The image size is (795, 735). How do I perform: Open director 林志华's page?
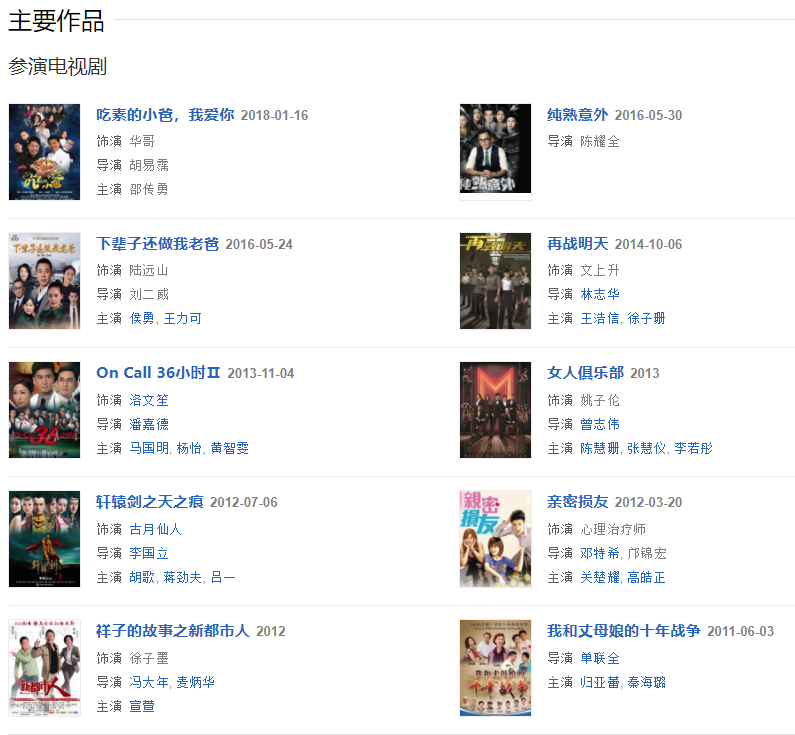(x=600, y=294)
